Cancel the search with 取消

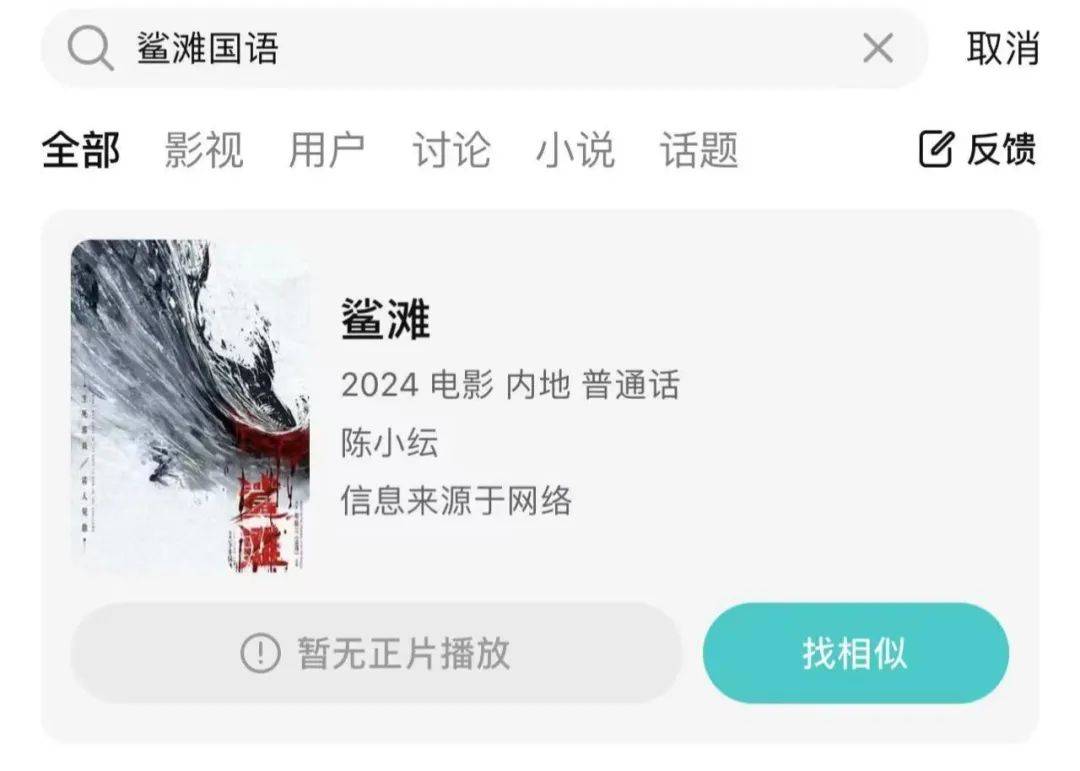pos(1002,48)
